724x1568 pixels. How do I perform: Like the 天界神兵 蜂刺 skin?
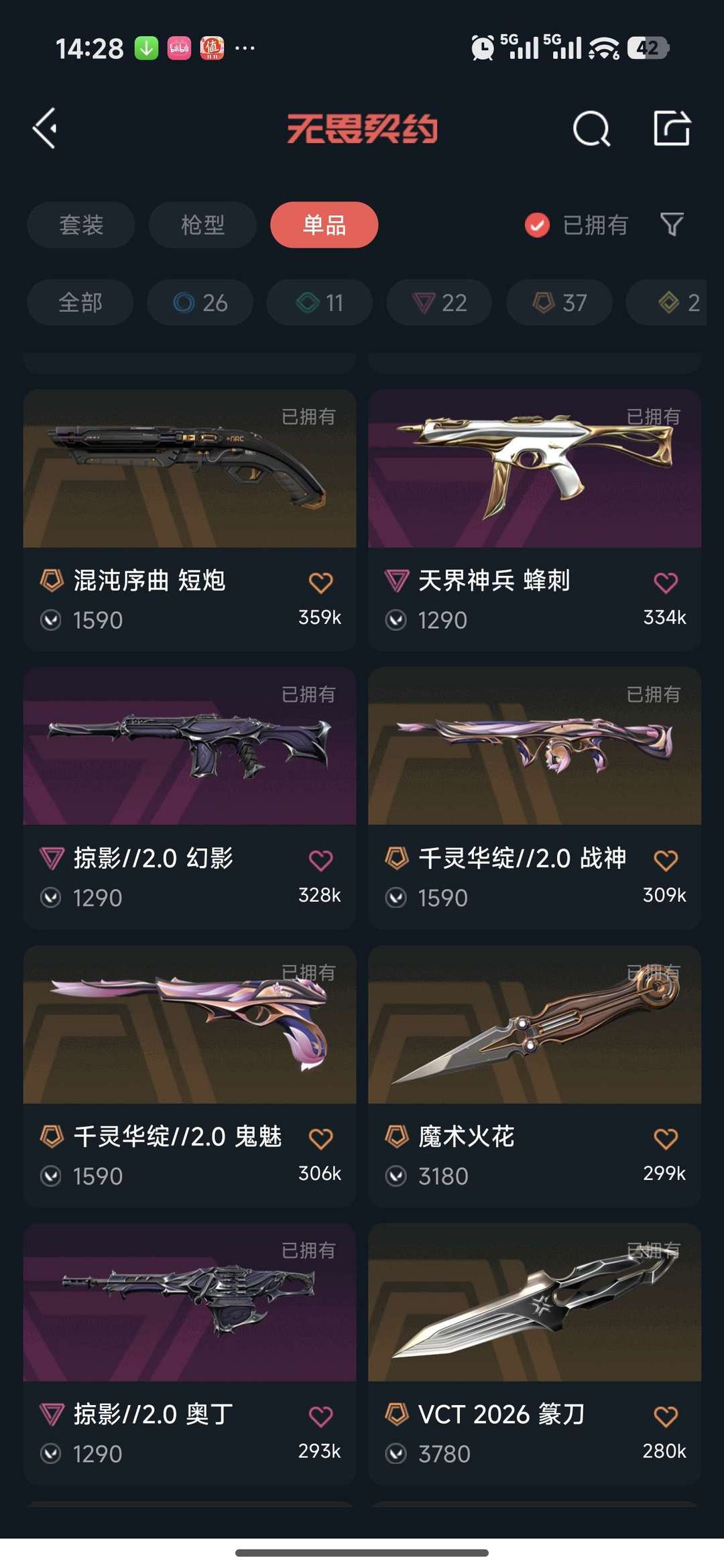click(x=666, y=583)
